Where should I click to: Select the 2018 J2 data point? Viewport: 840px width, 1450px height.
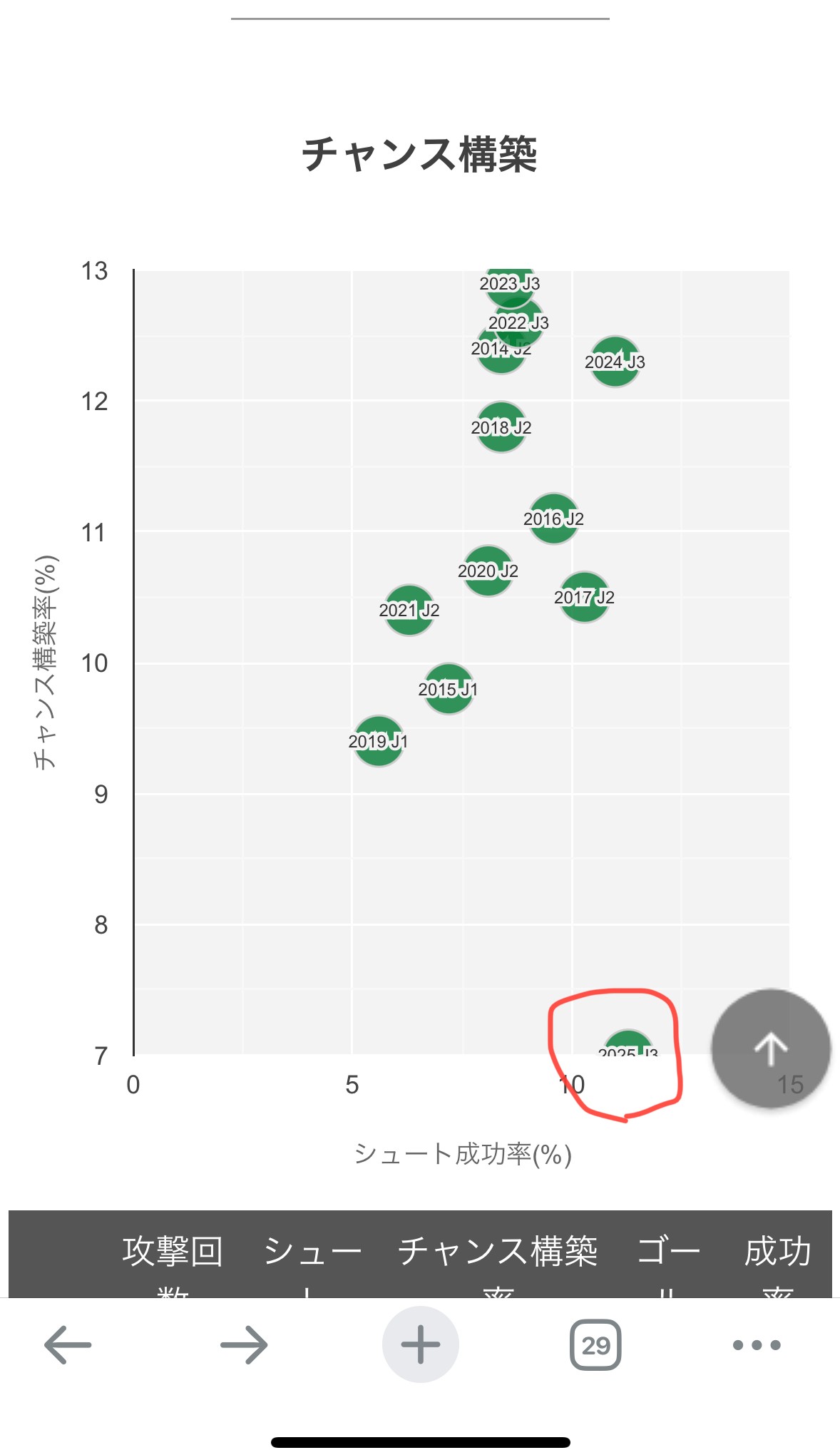tap(501, 427)
